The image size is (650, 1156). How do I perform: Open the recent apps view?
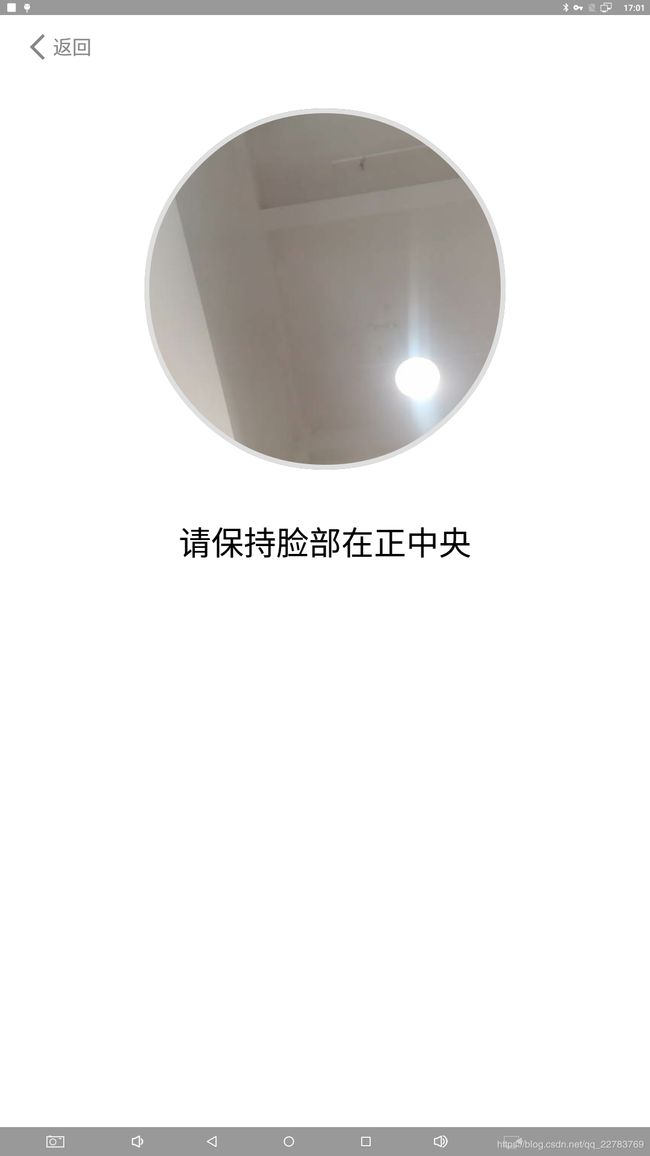pos(366,1141)
